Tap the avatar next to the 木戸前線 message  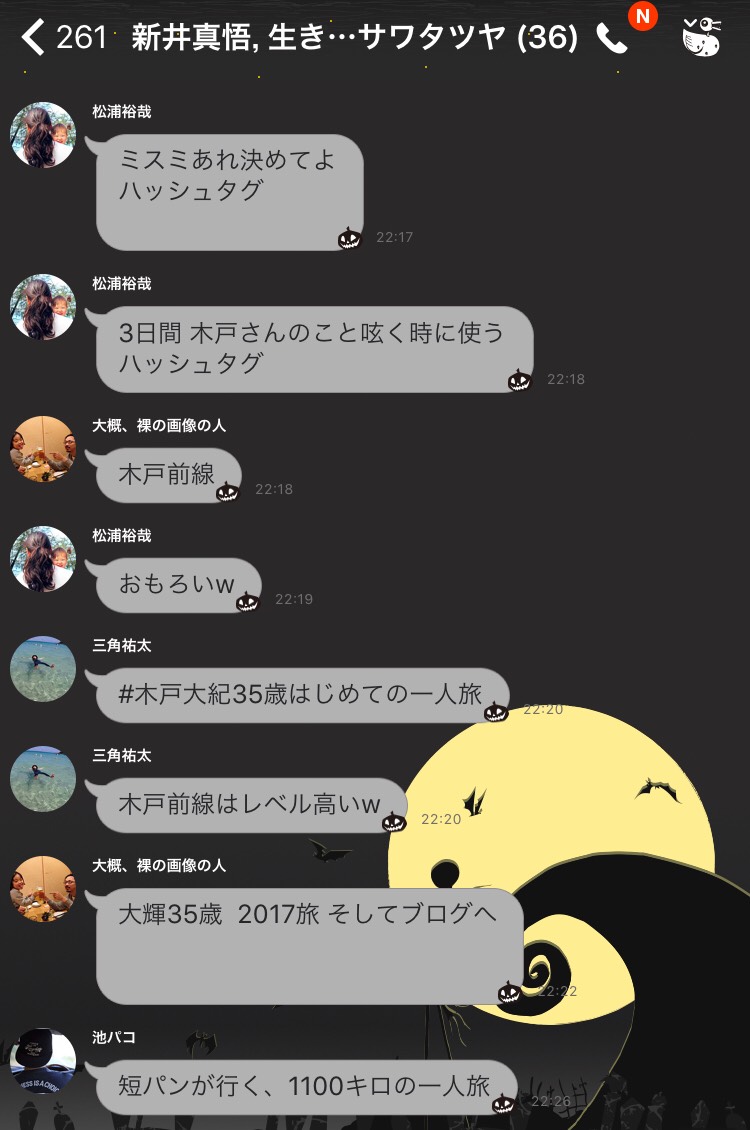43,449
